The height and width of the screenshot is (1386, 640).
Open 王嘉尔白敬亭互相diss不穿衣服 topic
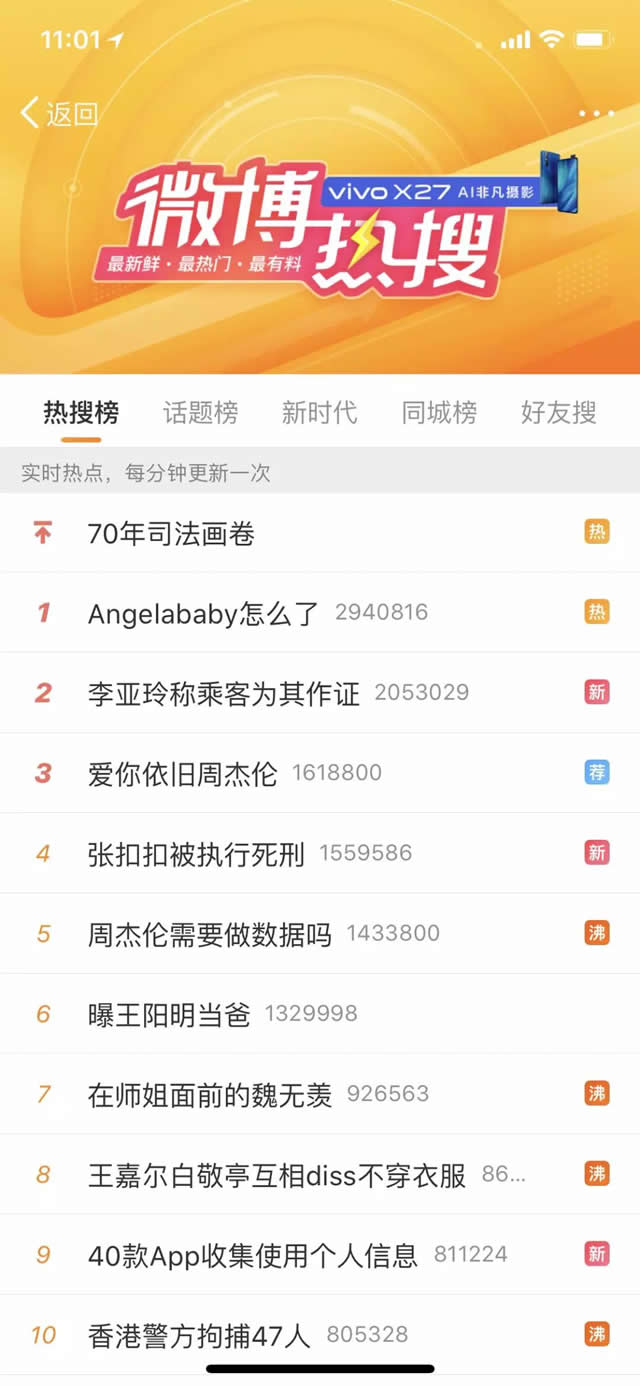click(277, 1175)
